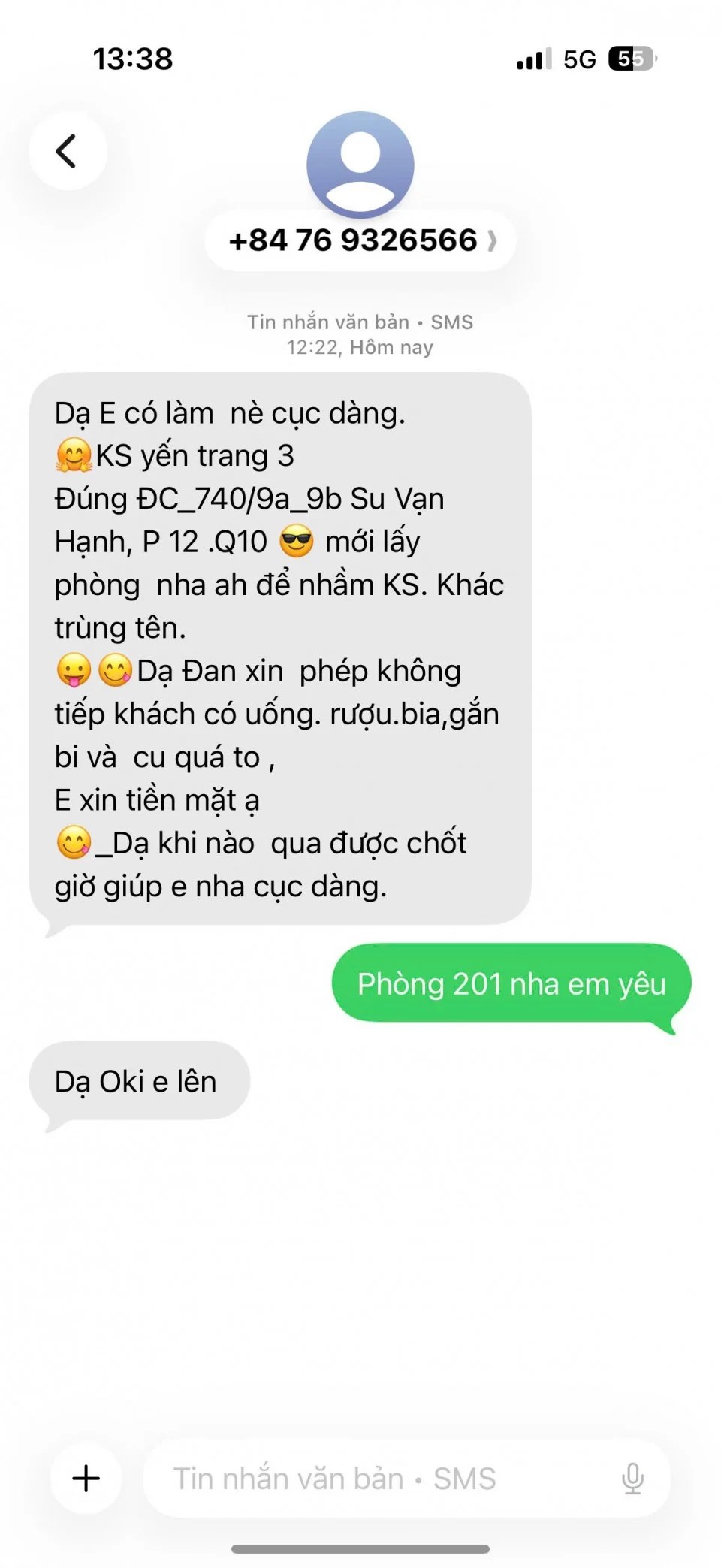
Task: Record an audio message with the microphone
Action: pyautogui.click(x=632, y=1478)
